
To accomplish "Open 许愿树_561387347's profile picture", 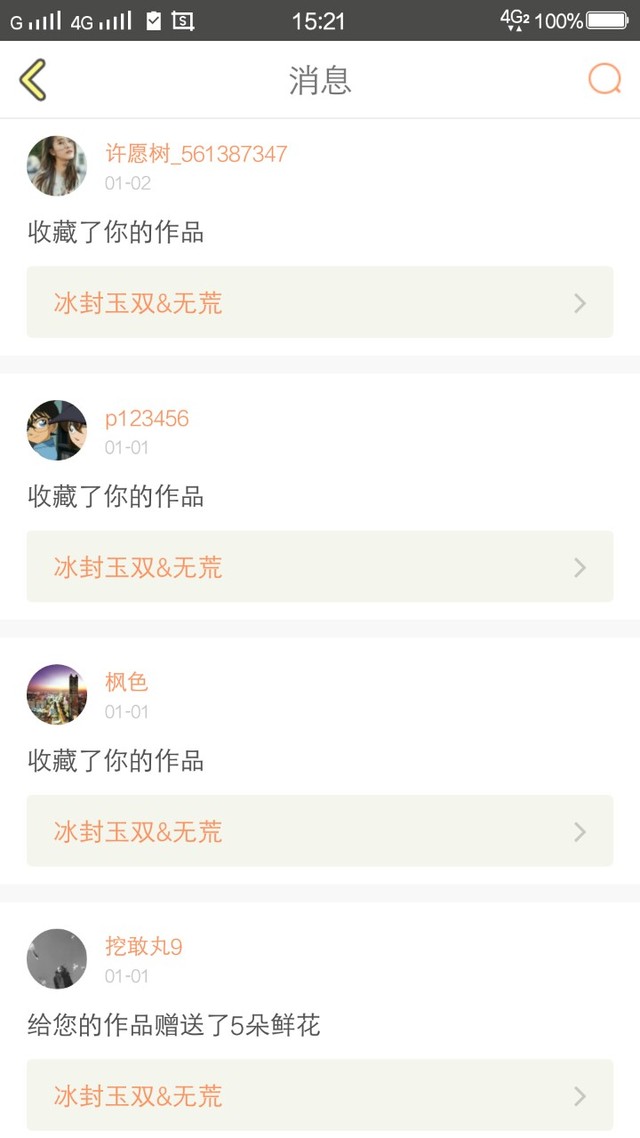I will point(56,166).
